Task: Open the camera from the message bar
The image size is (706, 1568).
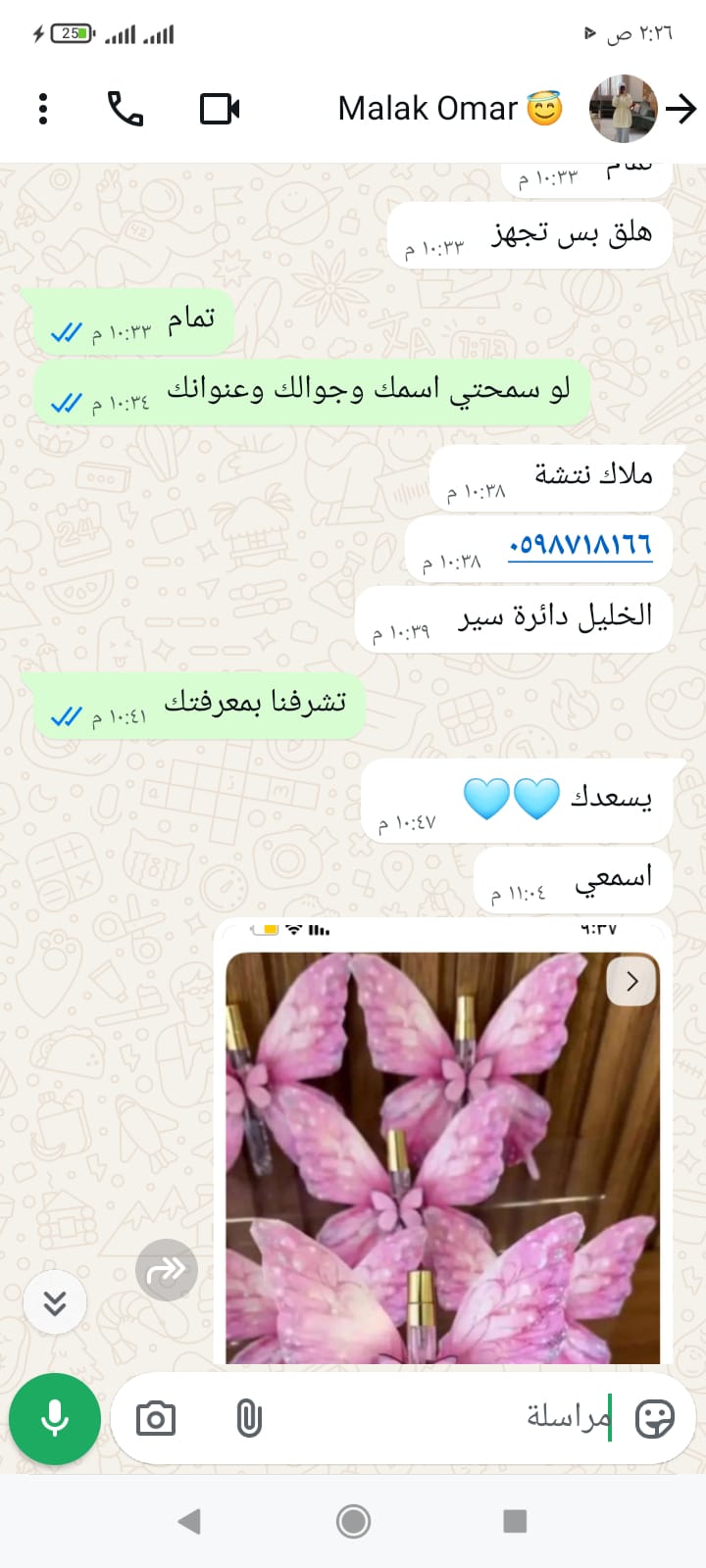Action: tap(156, 1418)
